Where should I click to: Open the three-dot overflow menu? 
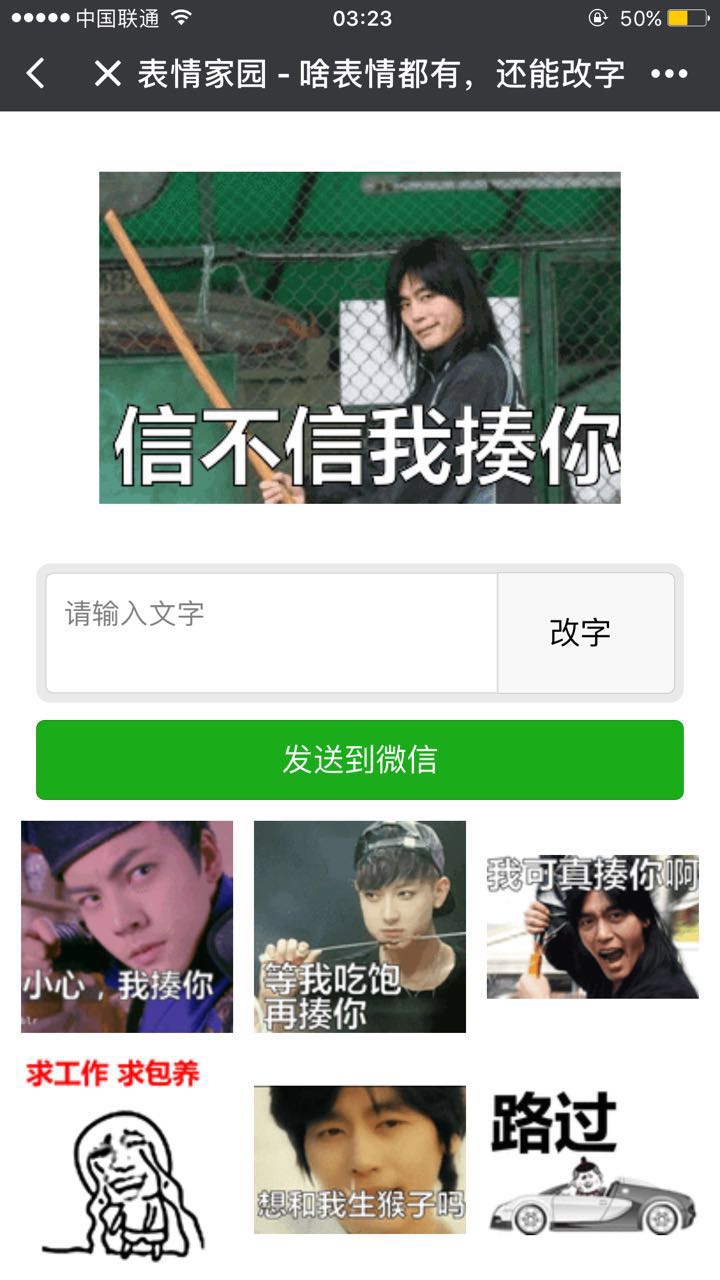point(669,73)
